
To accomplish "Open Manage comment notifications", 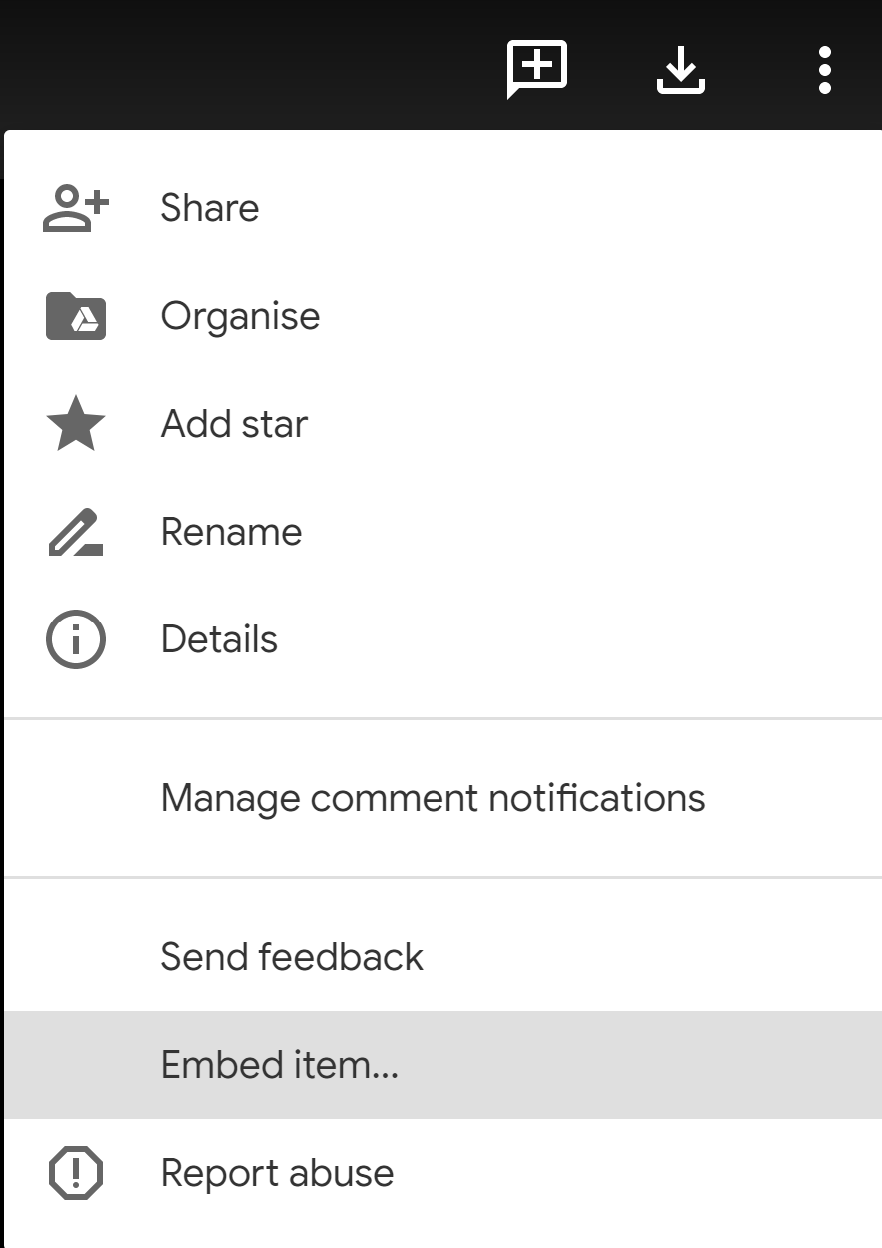I will (432, 798).
